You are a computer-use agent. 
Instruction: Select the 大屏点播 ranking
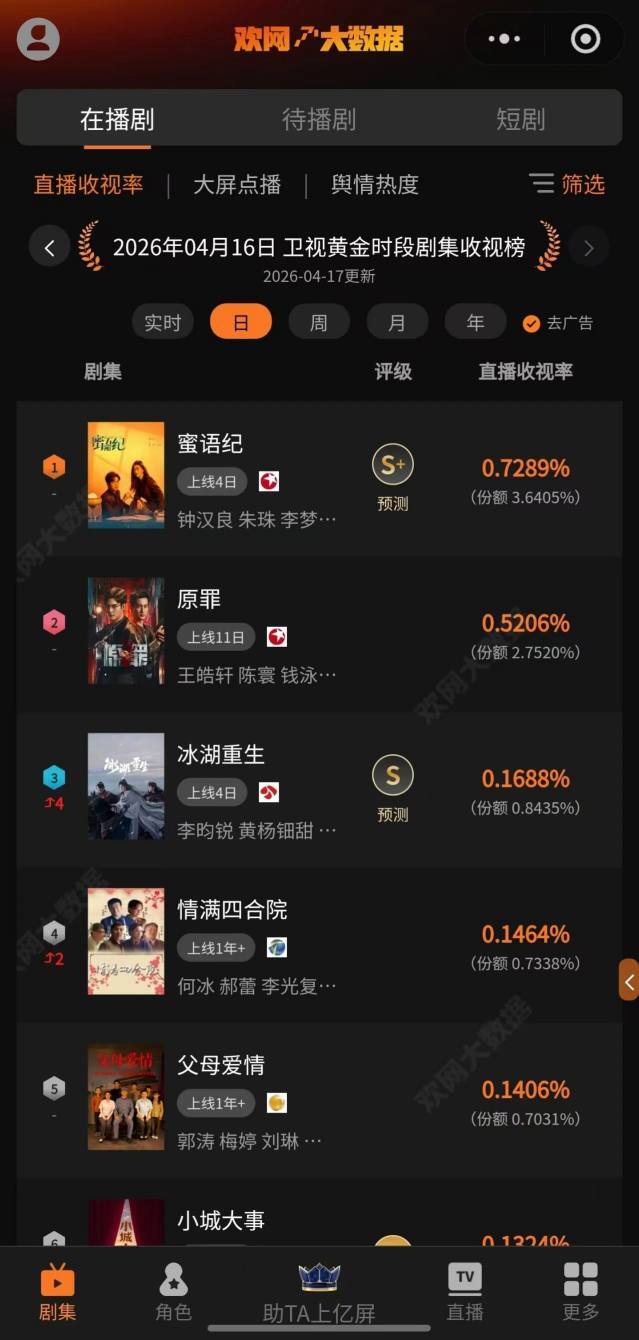click(237, 185)
